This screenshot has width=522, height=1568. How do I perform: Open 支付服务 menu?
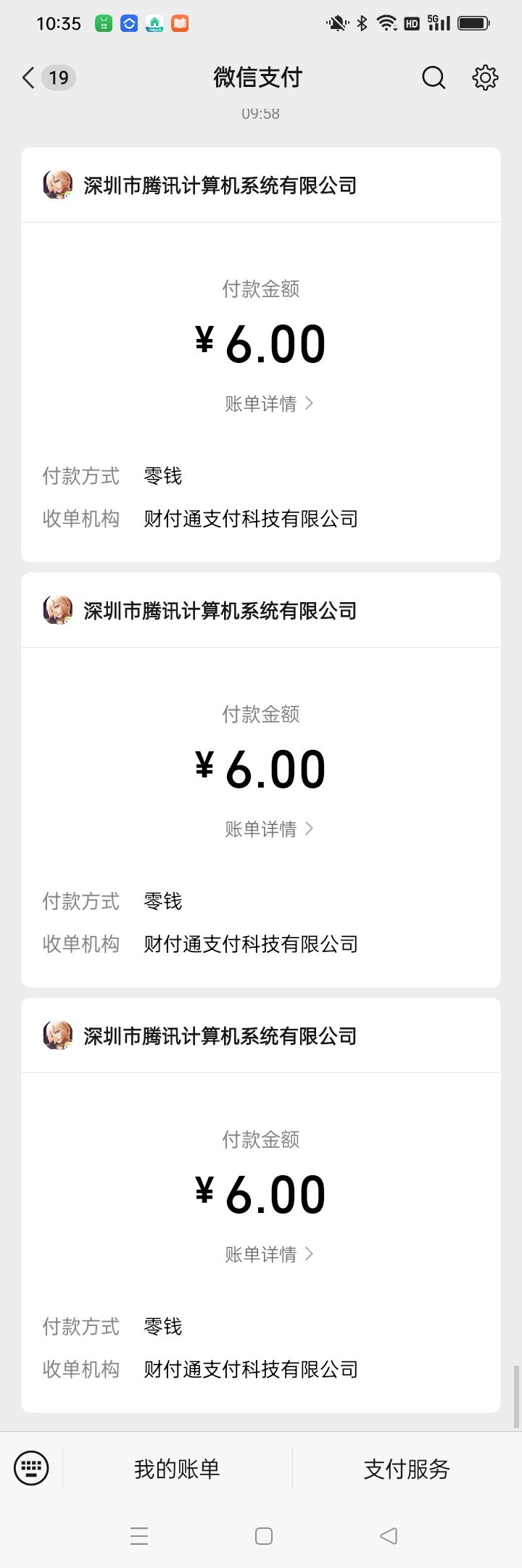(407, 1469)
